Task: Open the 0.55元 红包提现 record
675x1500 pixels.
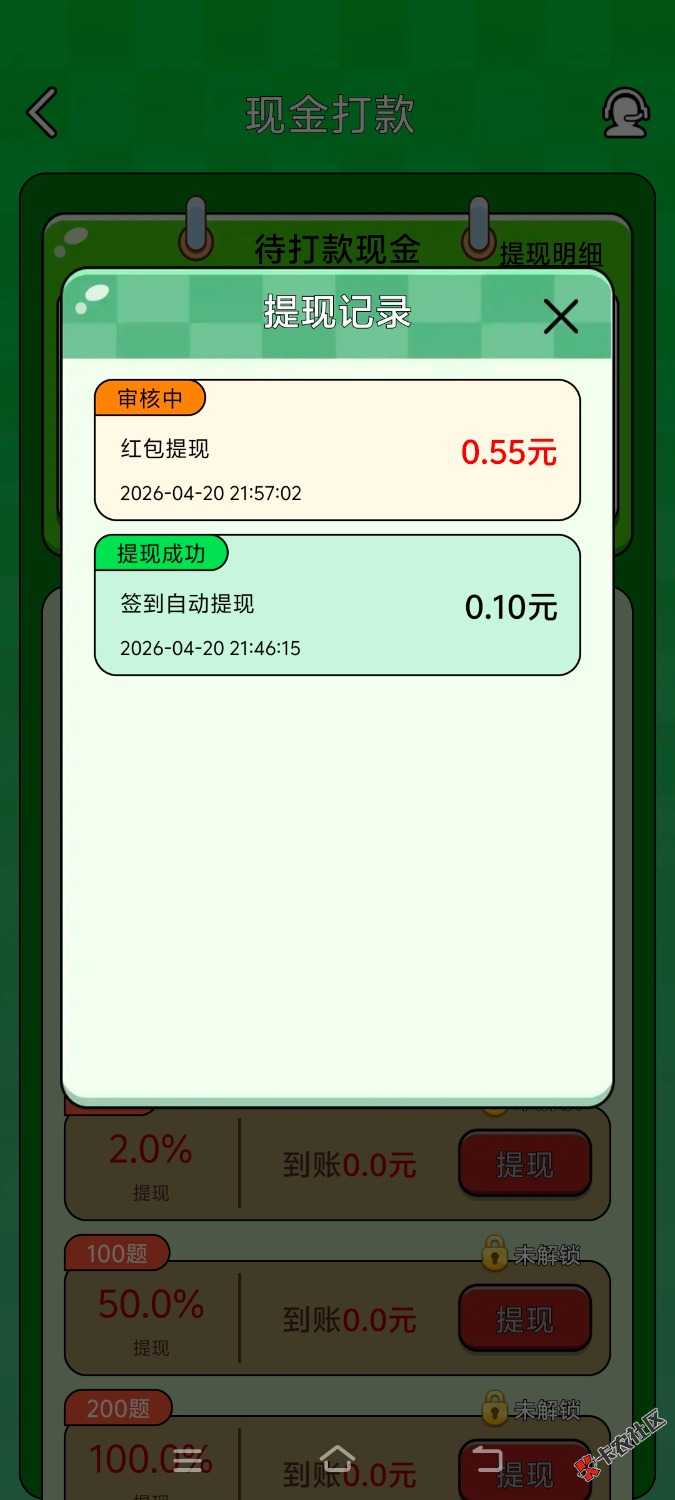Action: [337, 451]
